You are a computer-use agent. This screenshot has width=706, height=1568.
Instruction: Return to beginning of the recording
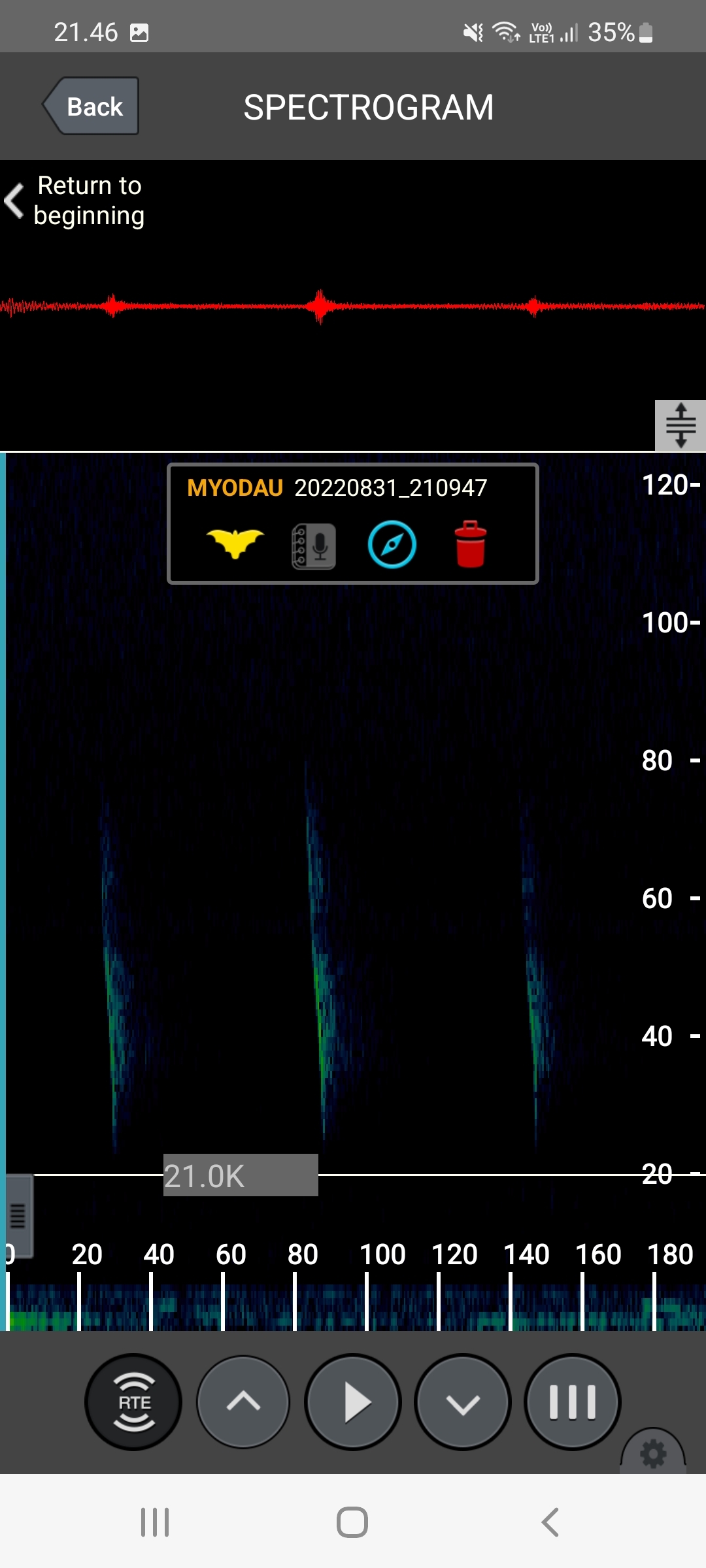tap(75, 201)
